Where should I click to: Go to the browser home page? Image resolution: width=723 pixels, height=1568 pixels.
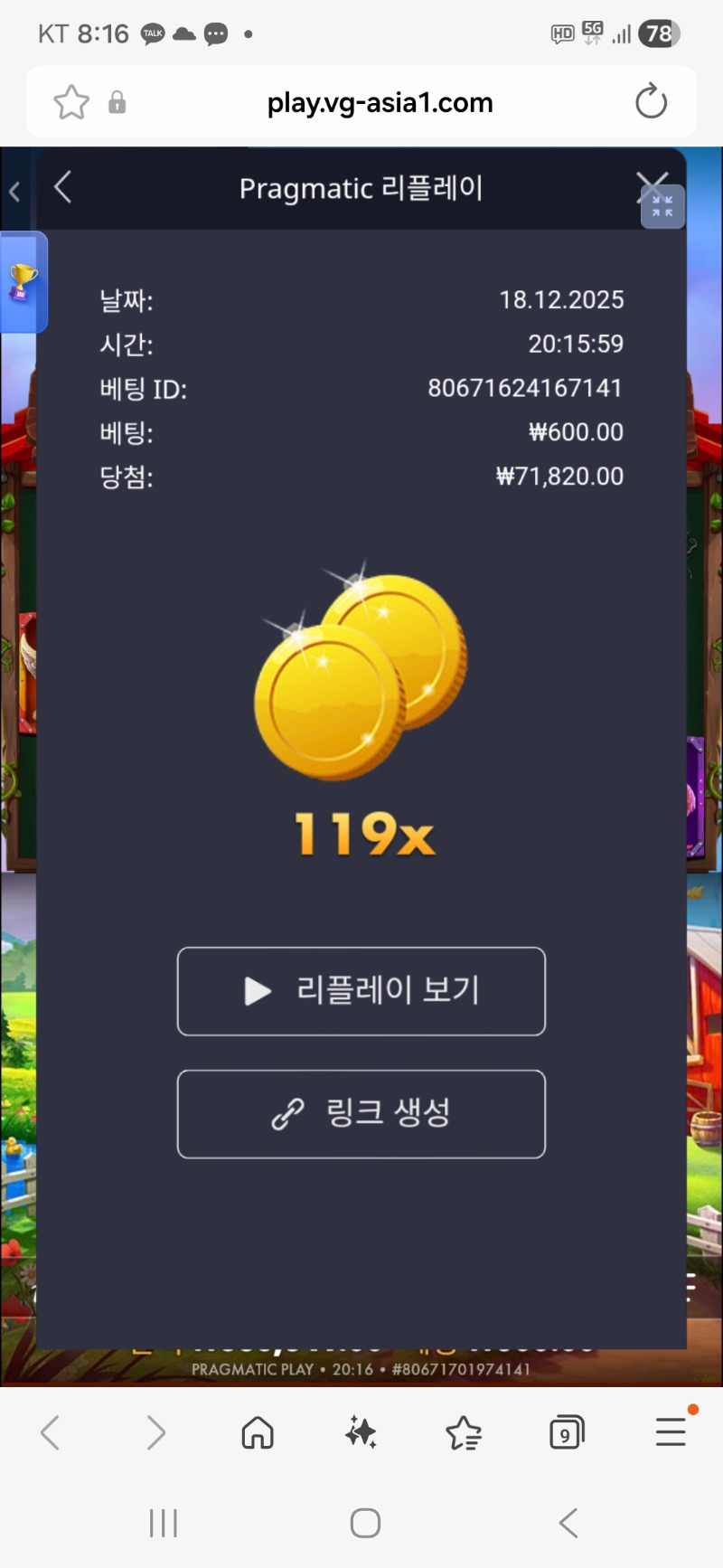(258, 1432)
